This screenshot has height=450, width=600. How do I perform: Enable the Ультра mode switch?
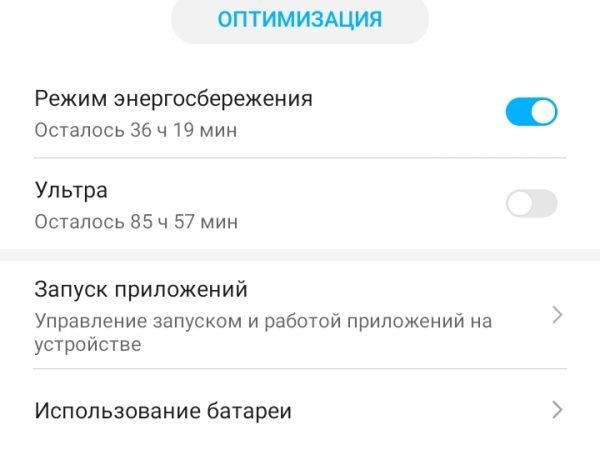coord(531,204)
